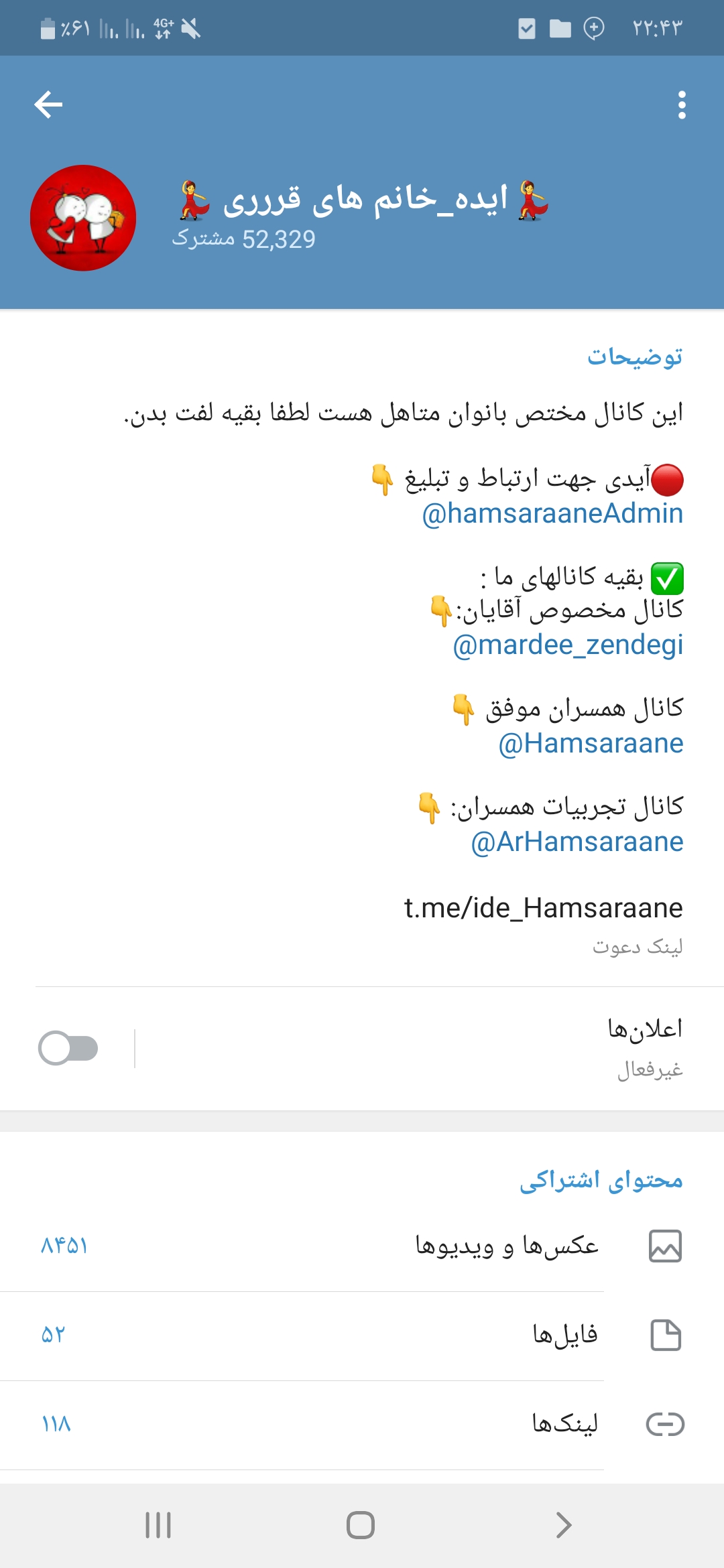This screenshot has width=724, height=1568.
Task: Go back using the top arrow
Action: 48,105
